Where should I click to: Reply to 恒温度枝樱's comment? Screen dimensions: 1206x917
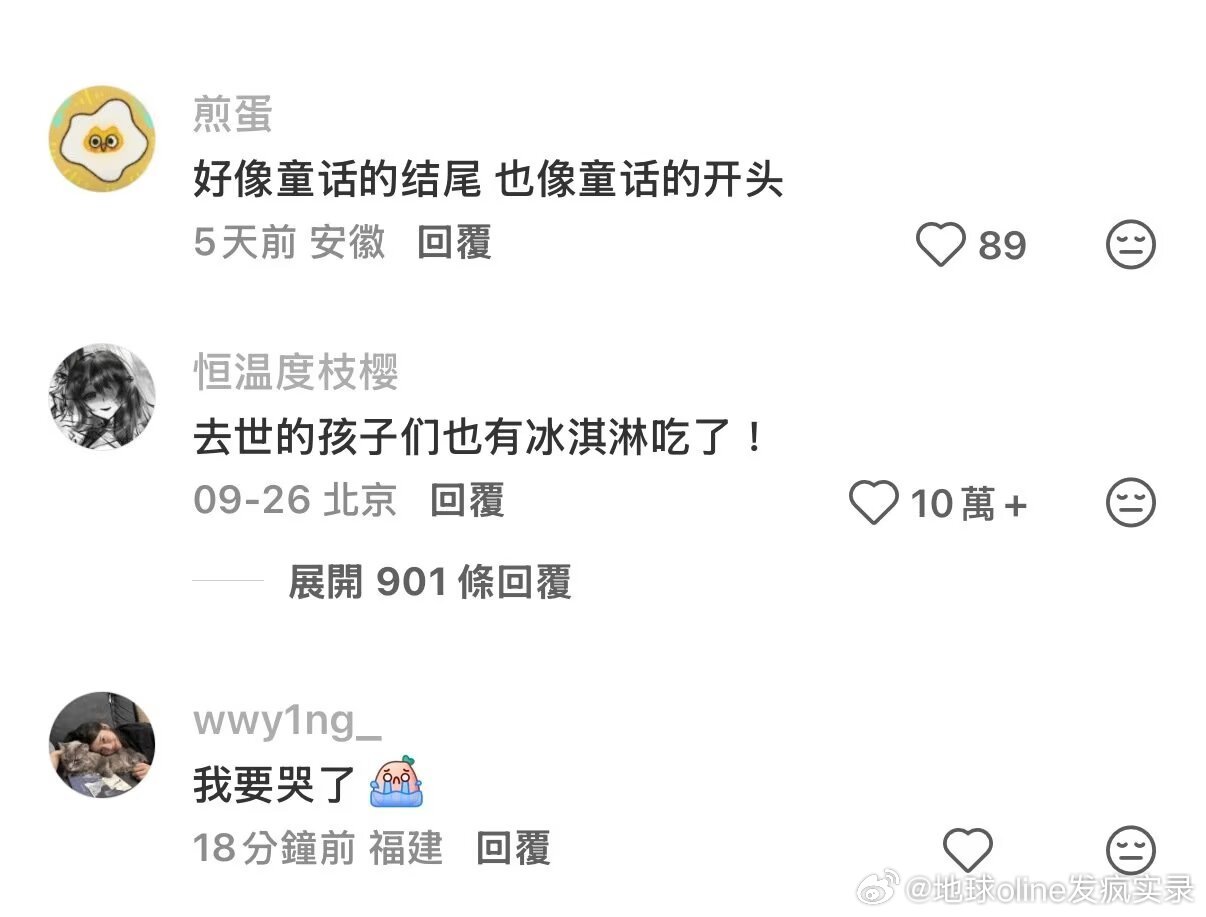467,500
